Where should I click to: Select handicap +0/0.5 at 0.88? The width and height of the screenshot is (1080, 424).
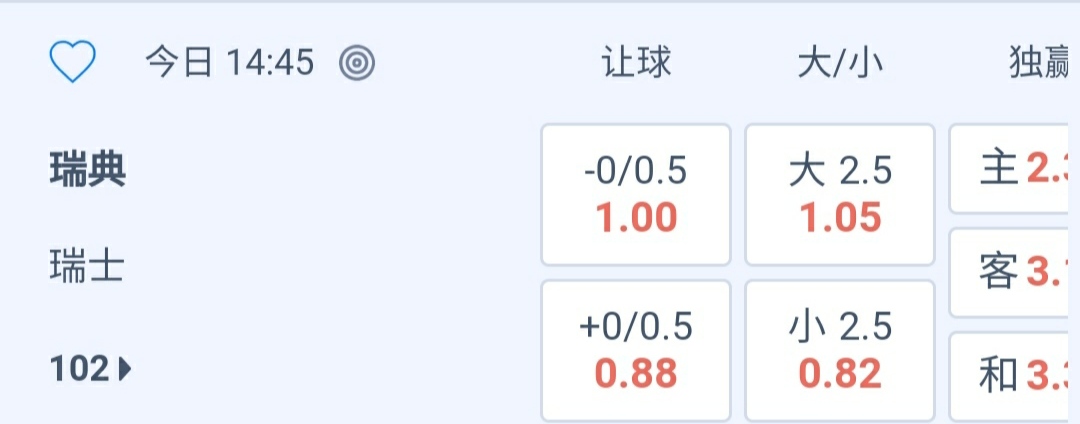pyautogui.click(x=636, y=350)
